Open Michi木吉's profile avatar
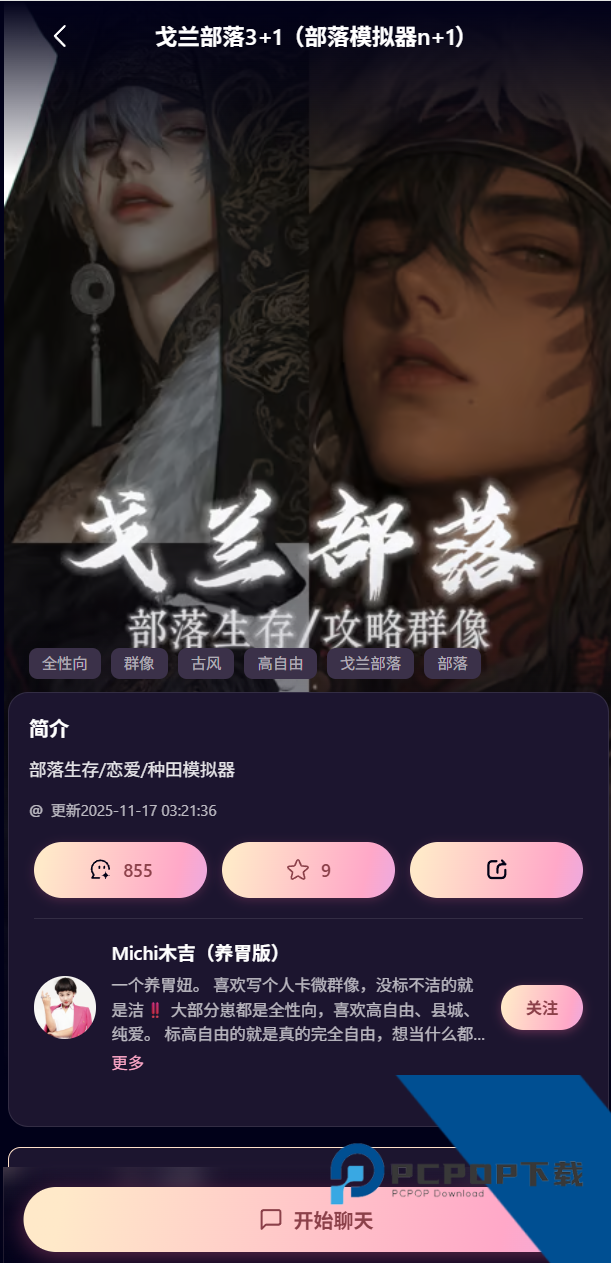This screenshot has height=1263, width=611. point(65,1007)
